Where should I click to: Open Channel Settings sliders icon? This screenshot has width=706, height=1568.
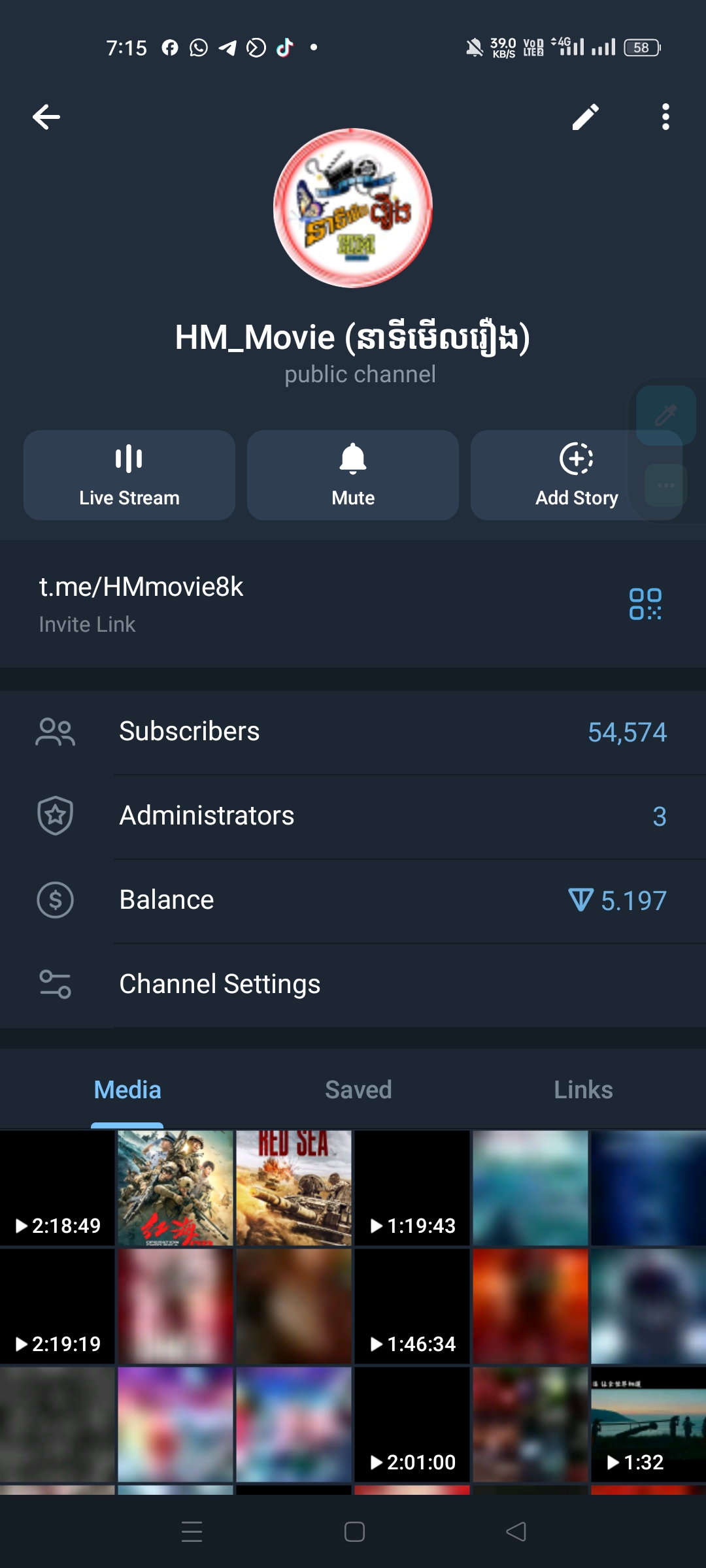pos(56,983)
